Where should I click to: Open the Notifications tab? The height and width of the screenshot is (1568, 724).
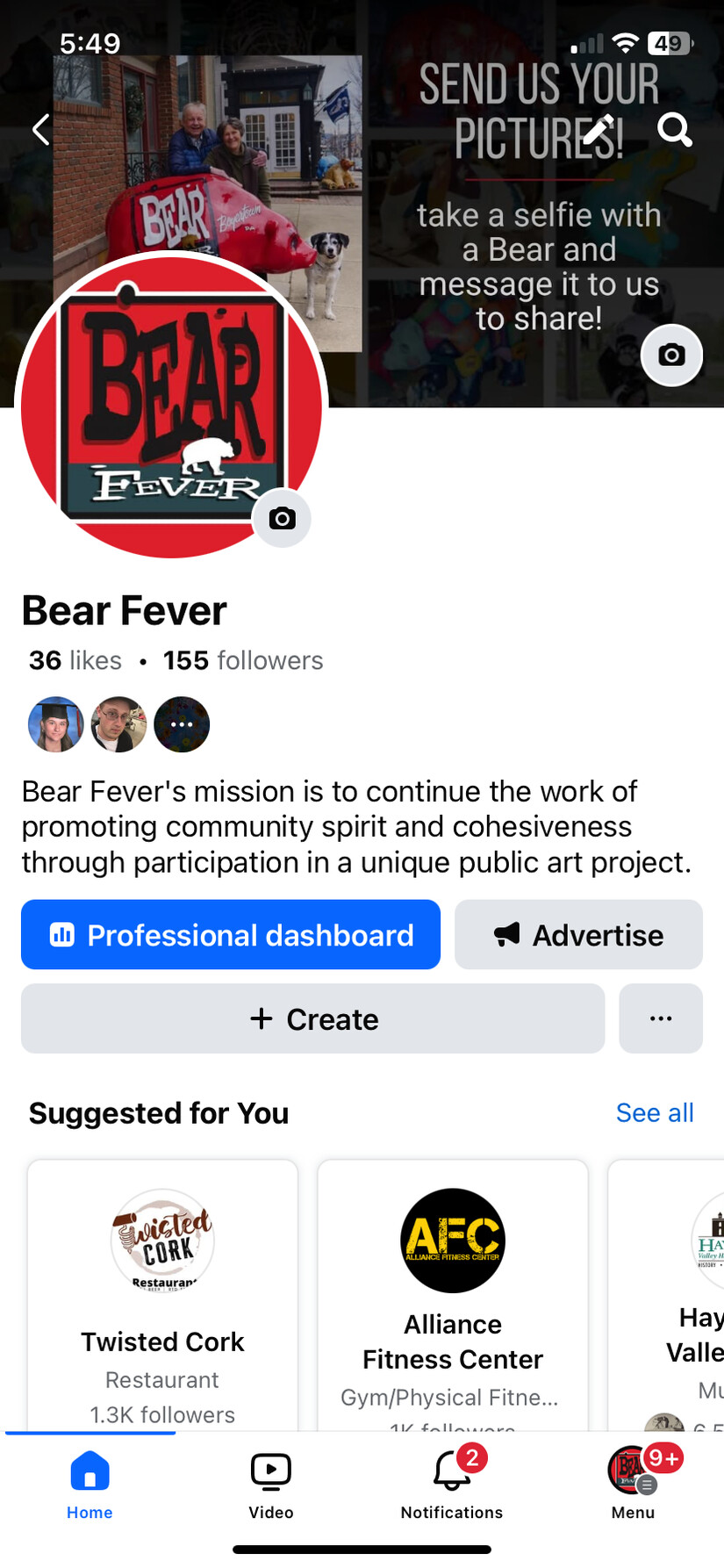click(x=452, y=1485)
